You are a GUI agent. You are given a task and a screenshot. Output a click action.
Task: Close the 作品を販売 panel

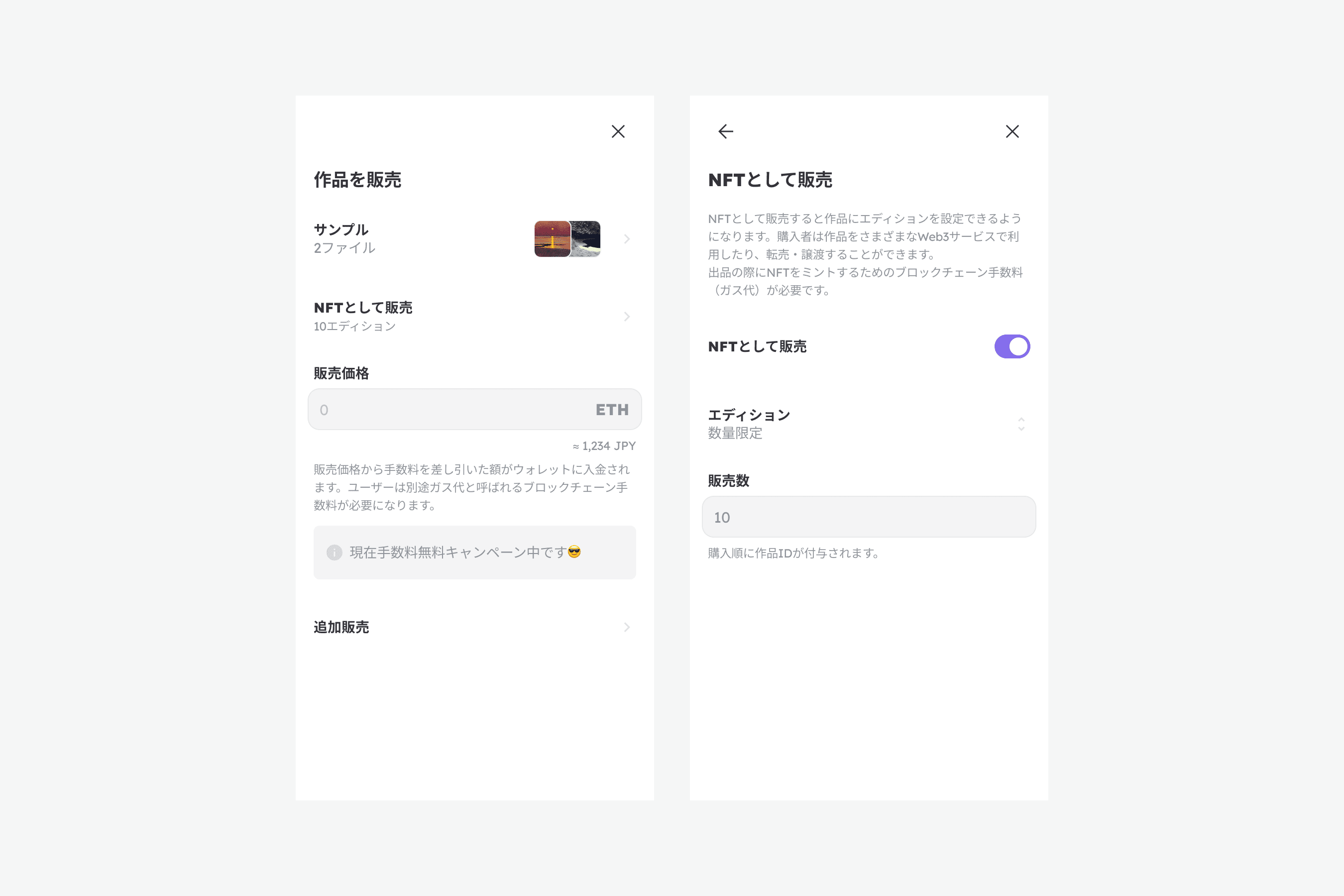(x=618, y=131)
